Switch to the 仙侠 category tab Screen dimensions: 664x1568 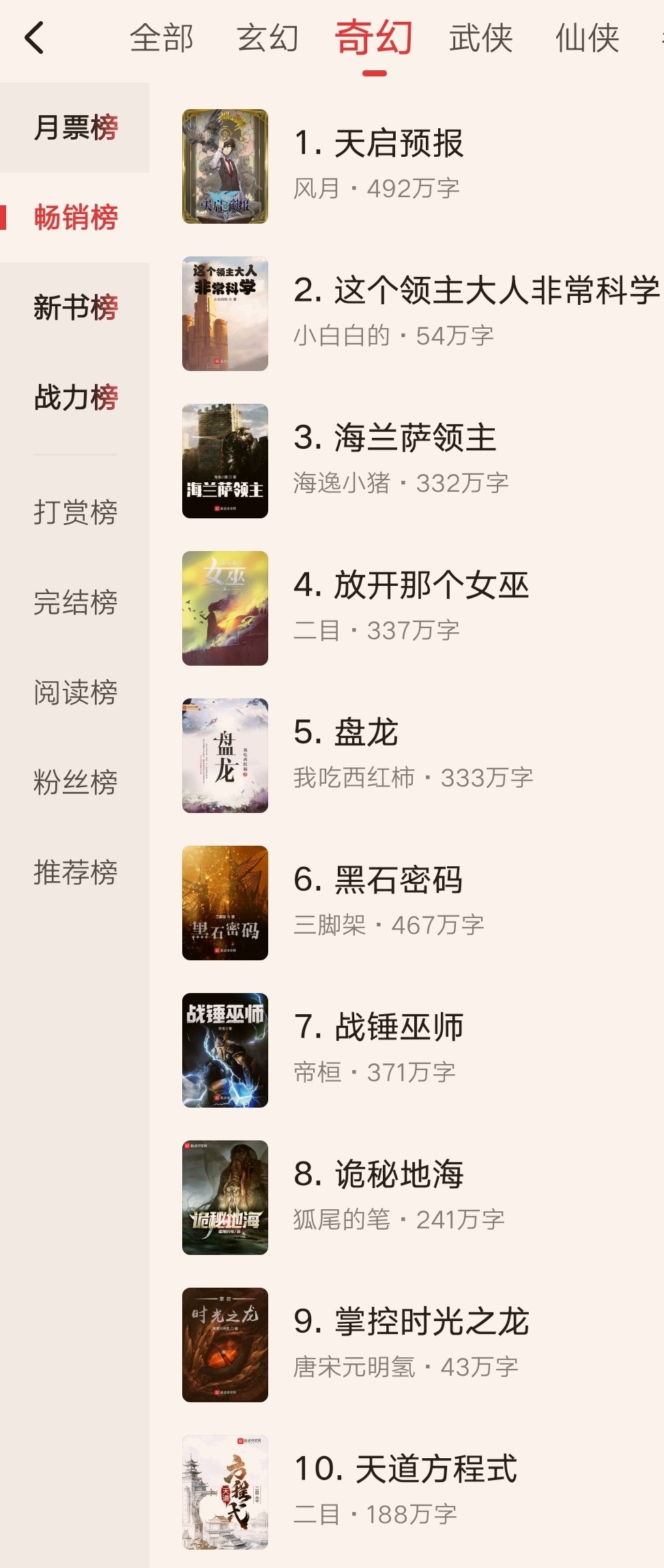587,38
